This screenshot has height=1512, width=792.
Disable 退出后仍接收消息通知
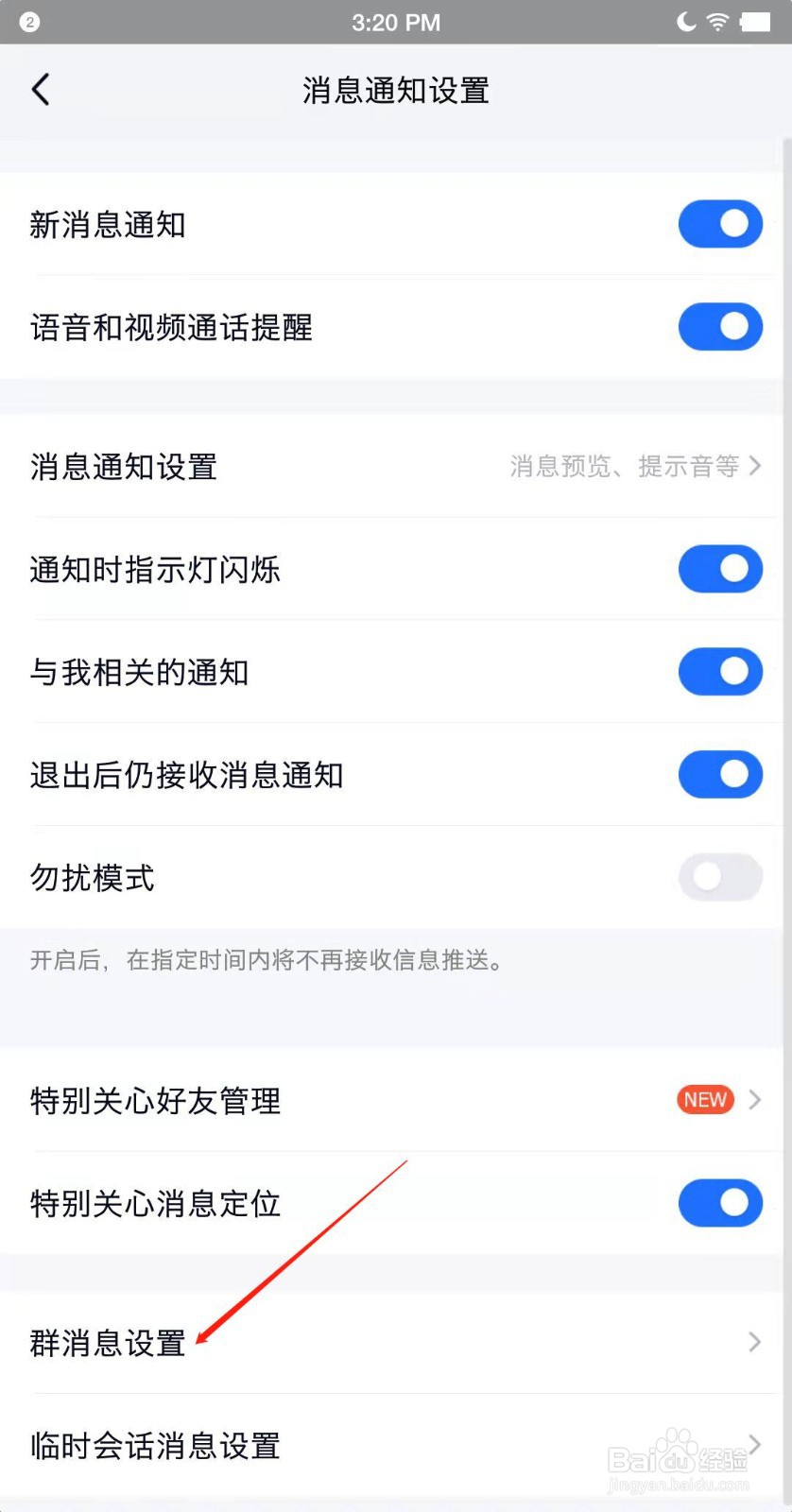pos(720,774)
